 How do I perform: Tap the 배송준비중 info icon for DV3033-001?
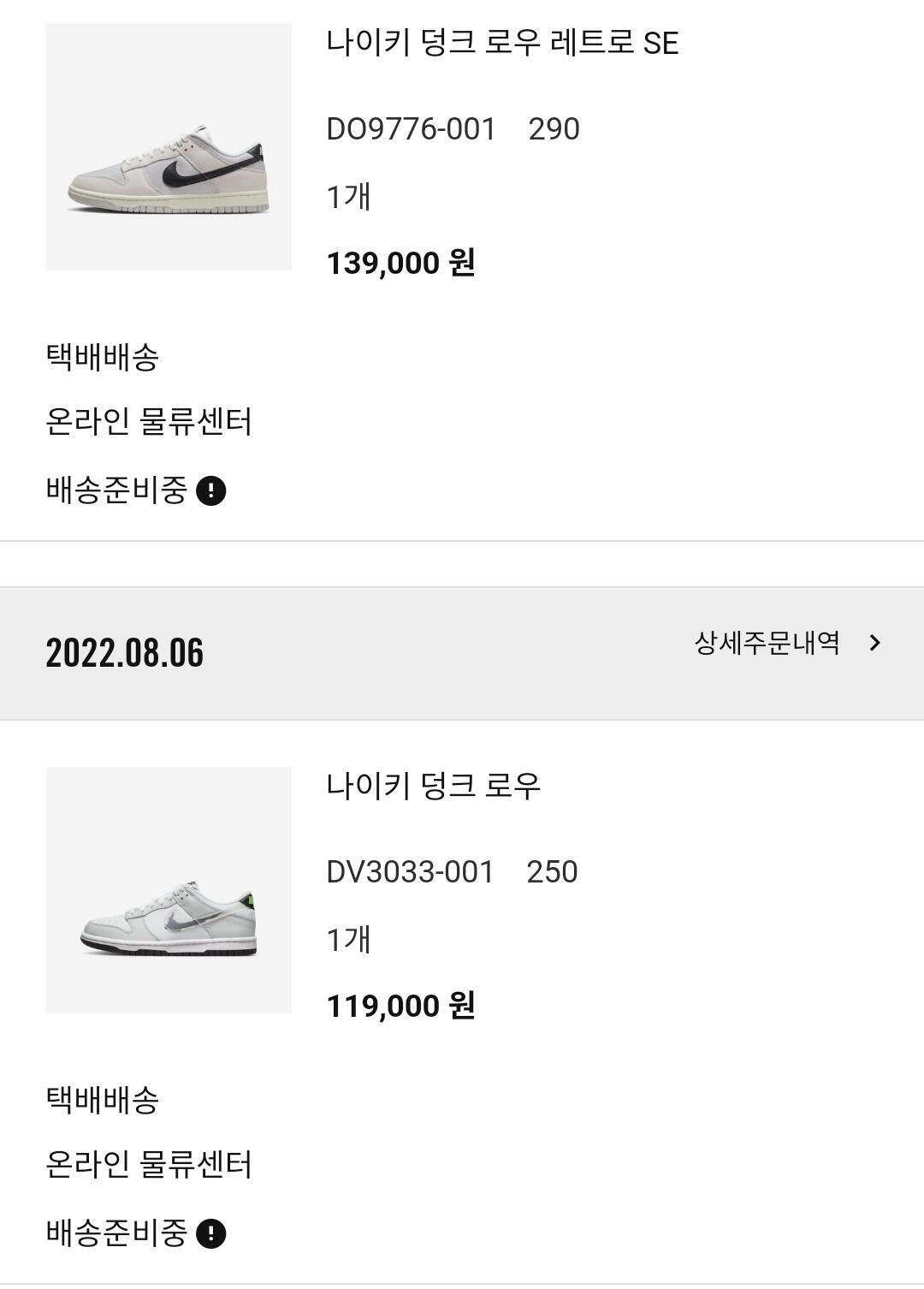tap(210, 1233)
